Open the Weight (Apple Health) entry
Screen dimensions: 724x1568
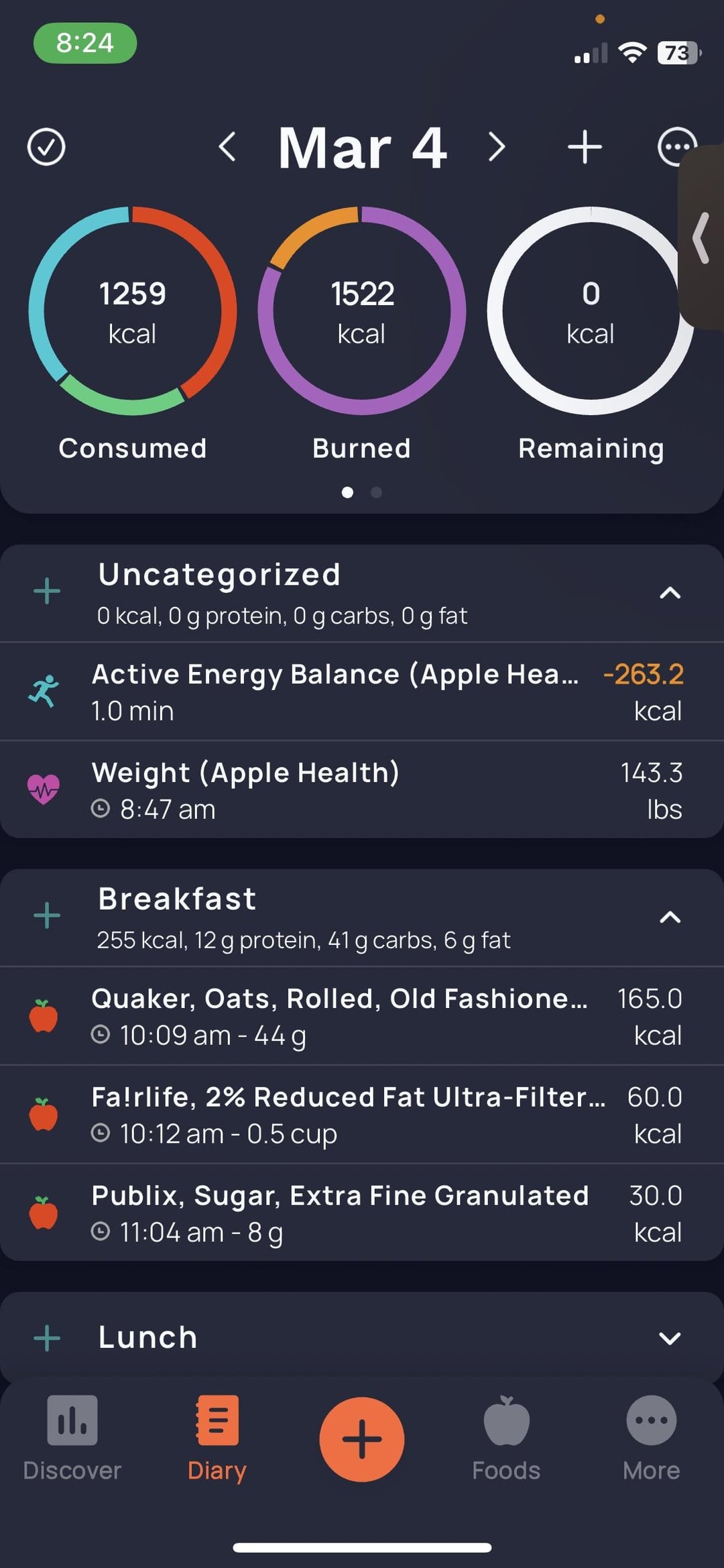tap(362, 790)
